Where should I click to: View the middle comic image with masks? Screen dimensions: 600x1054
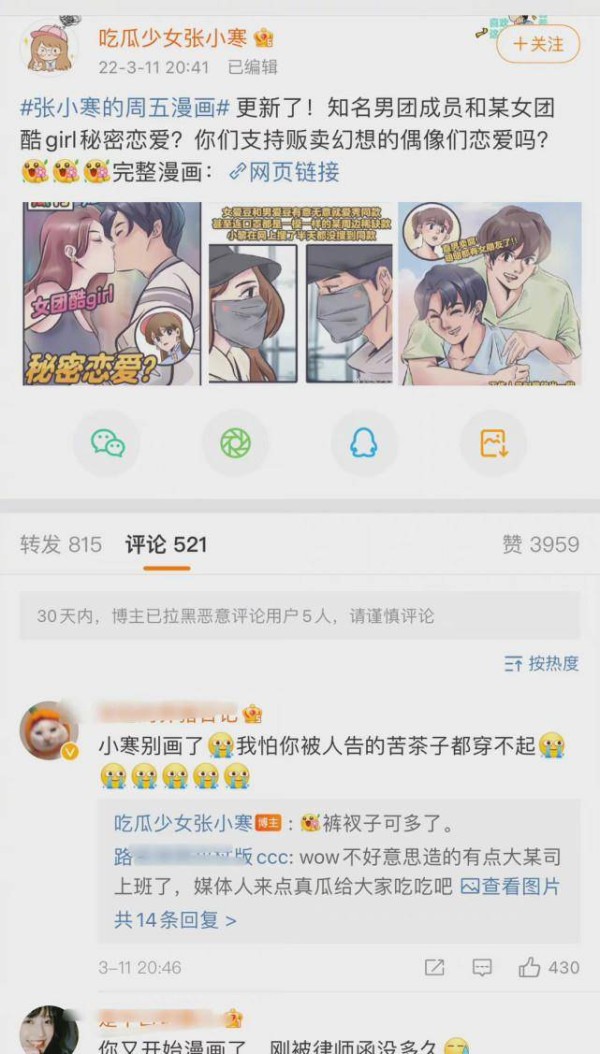tap(300, 294)
